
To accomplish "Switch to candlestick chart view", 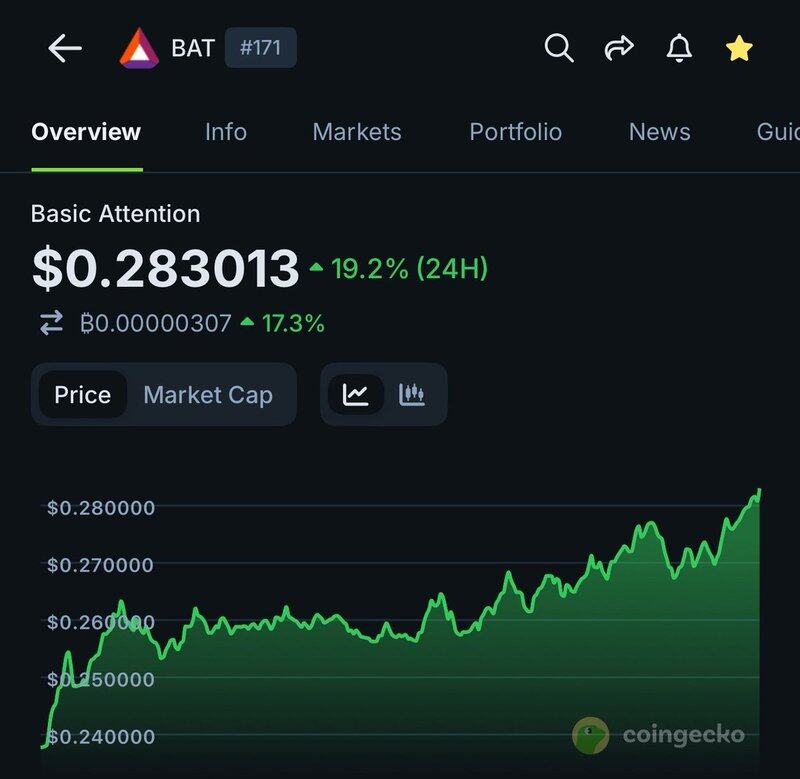I will (412, 395).
